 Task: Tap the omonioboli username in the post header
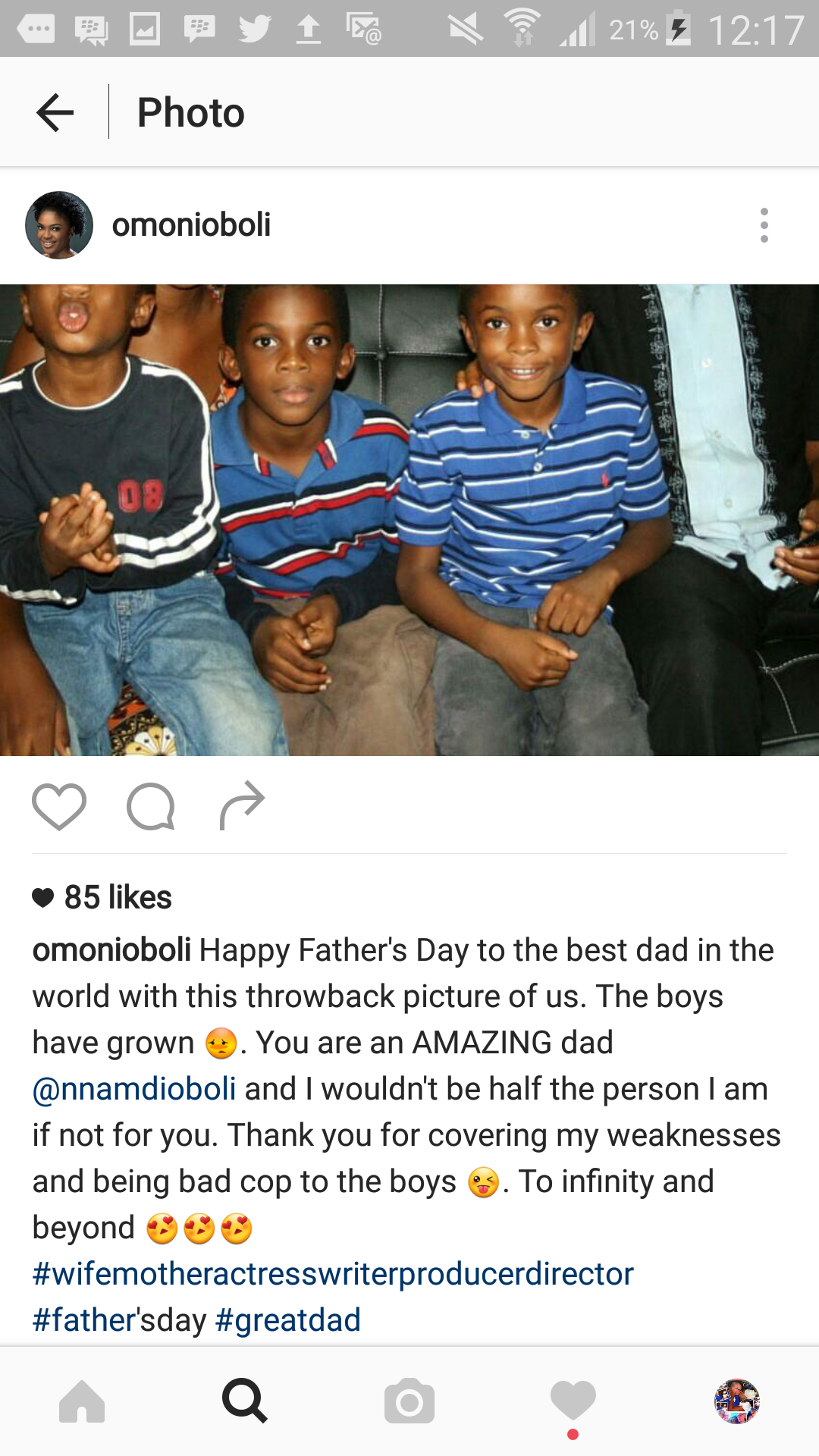[191, 225]
